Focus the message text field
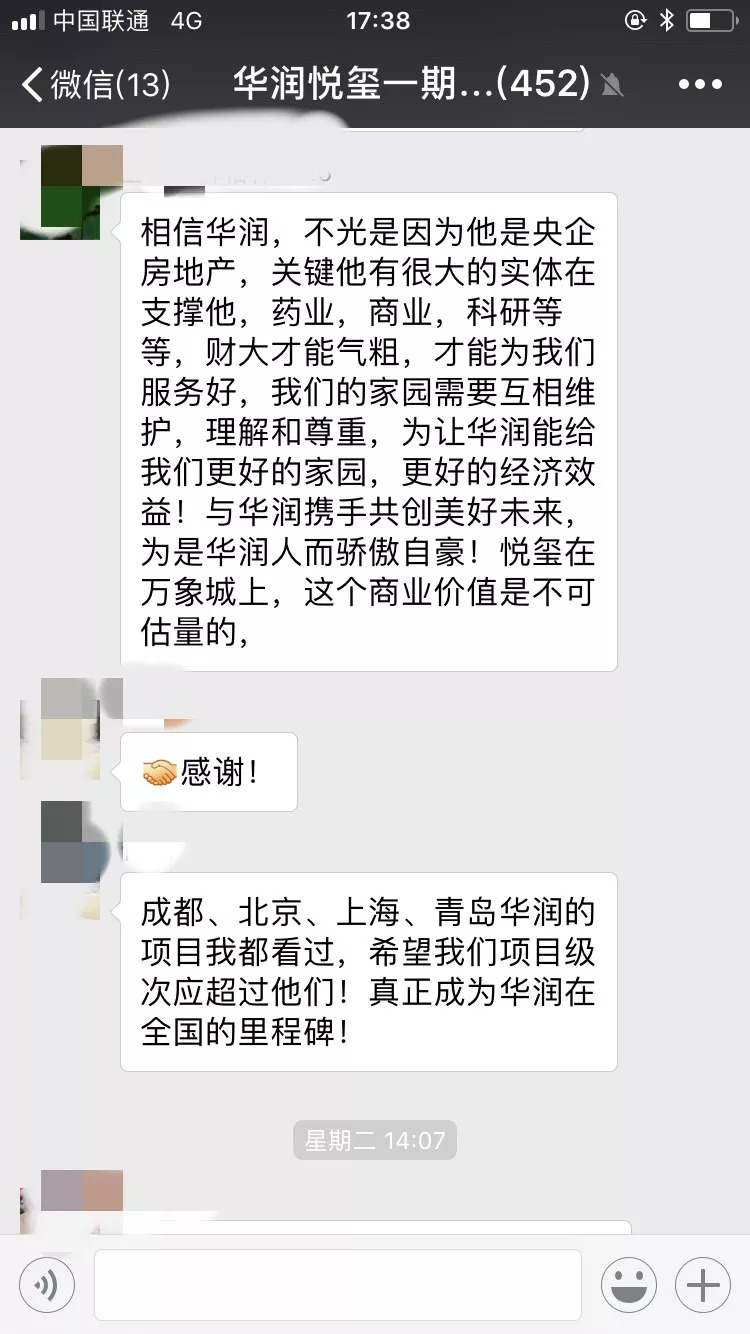The image size is (750, 1334). tap(337, 1284)
